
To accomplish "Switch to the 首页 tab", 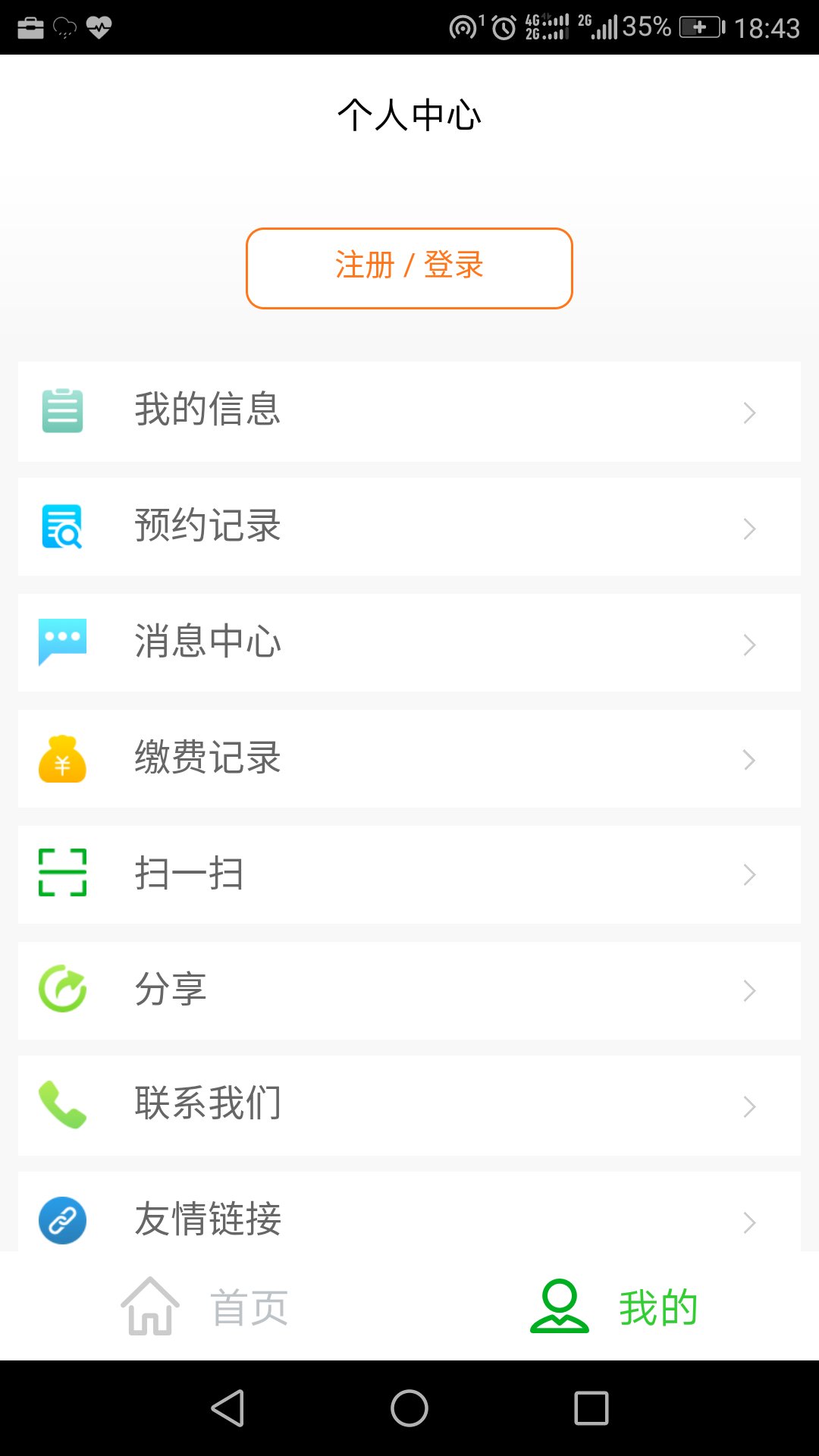I will tap(205, 1304).
